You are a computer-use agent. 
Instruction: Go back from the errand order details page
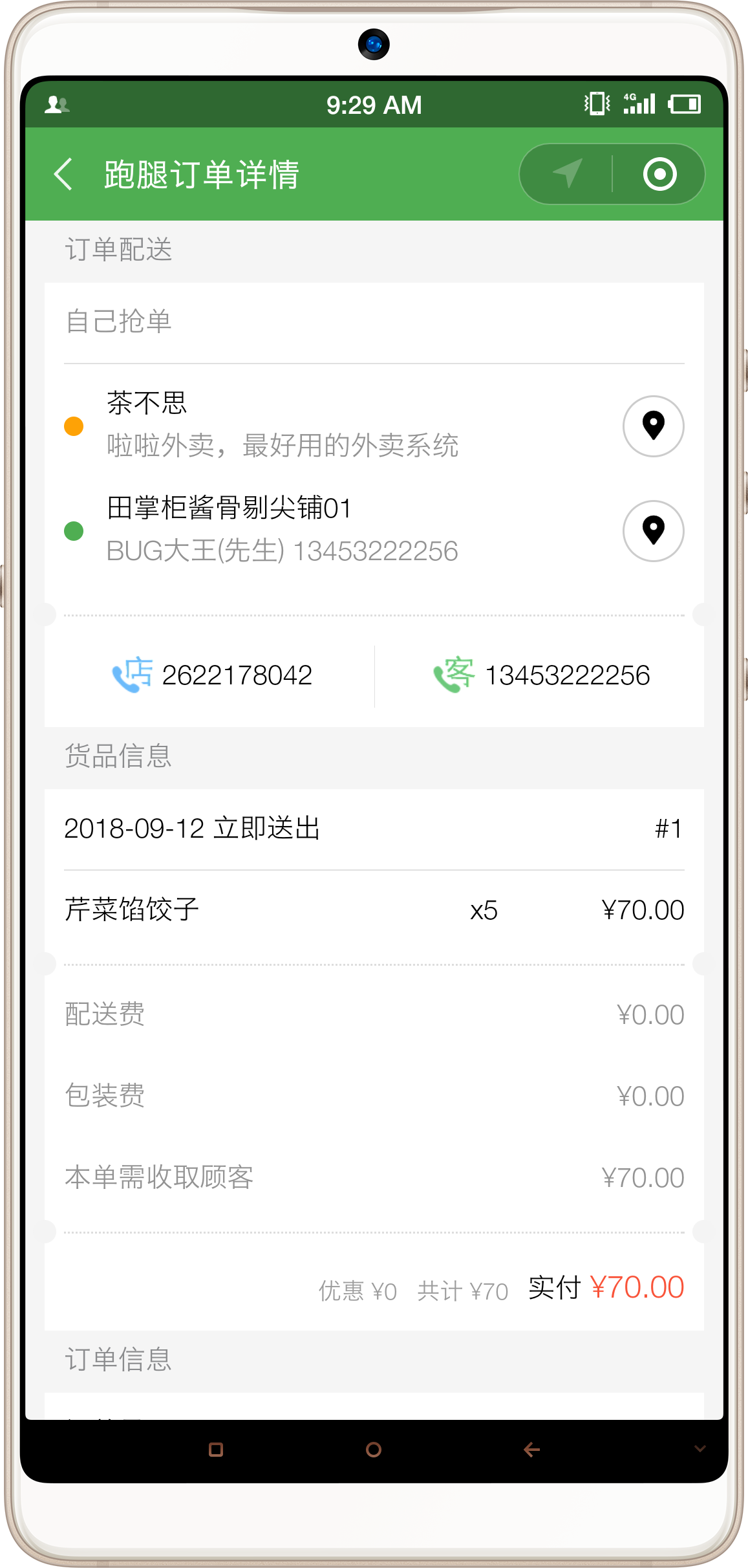click(63, 175)
